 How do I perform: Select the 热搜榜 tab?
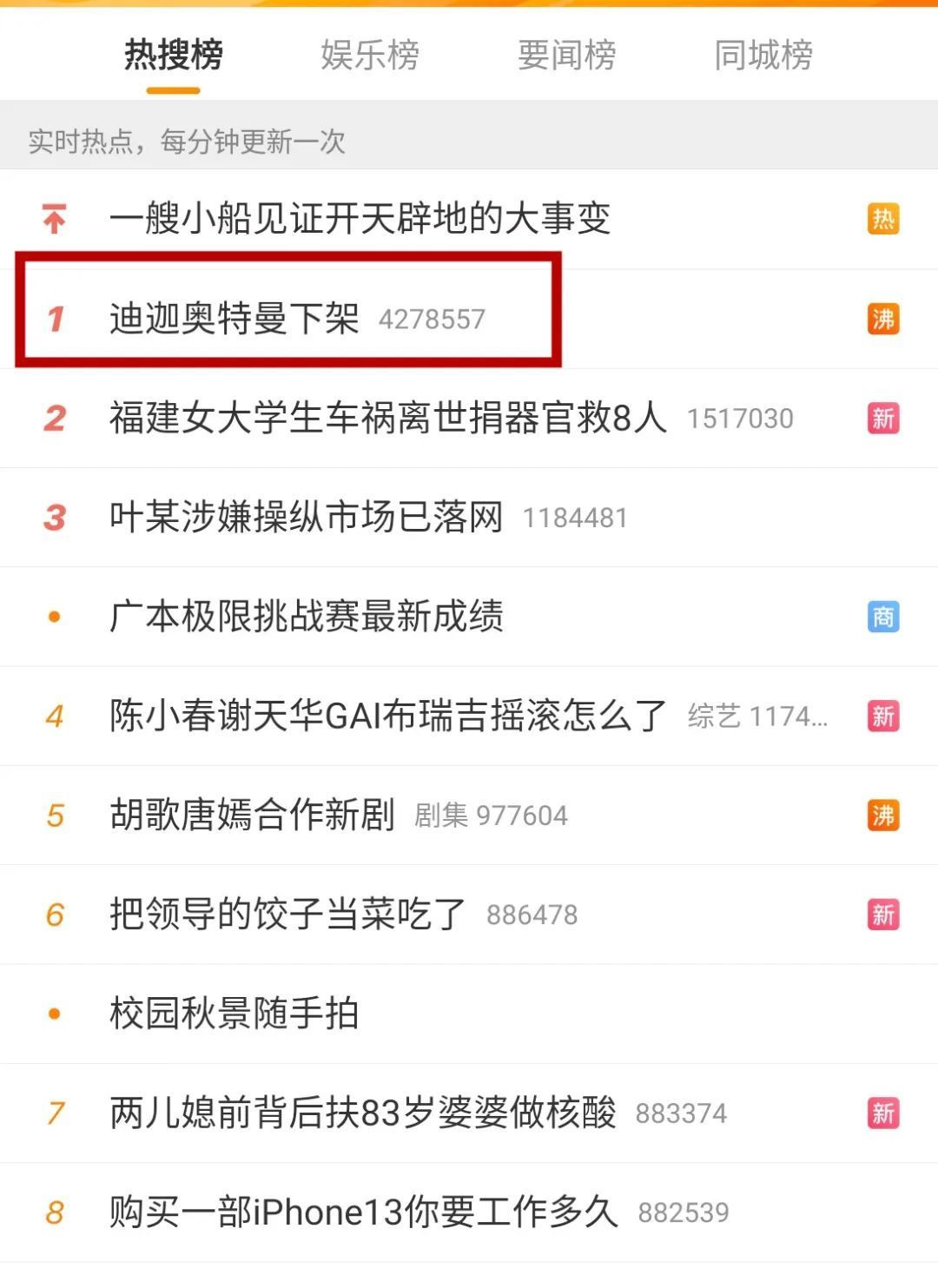click(174, 55)
